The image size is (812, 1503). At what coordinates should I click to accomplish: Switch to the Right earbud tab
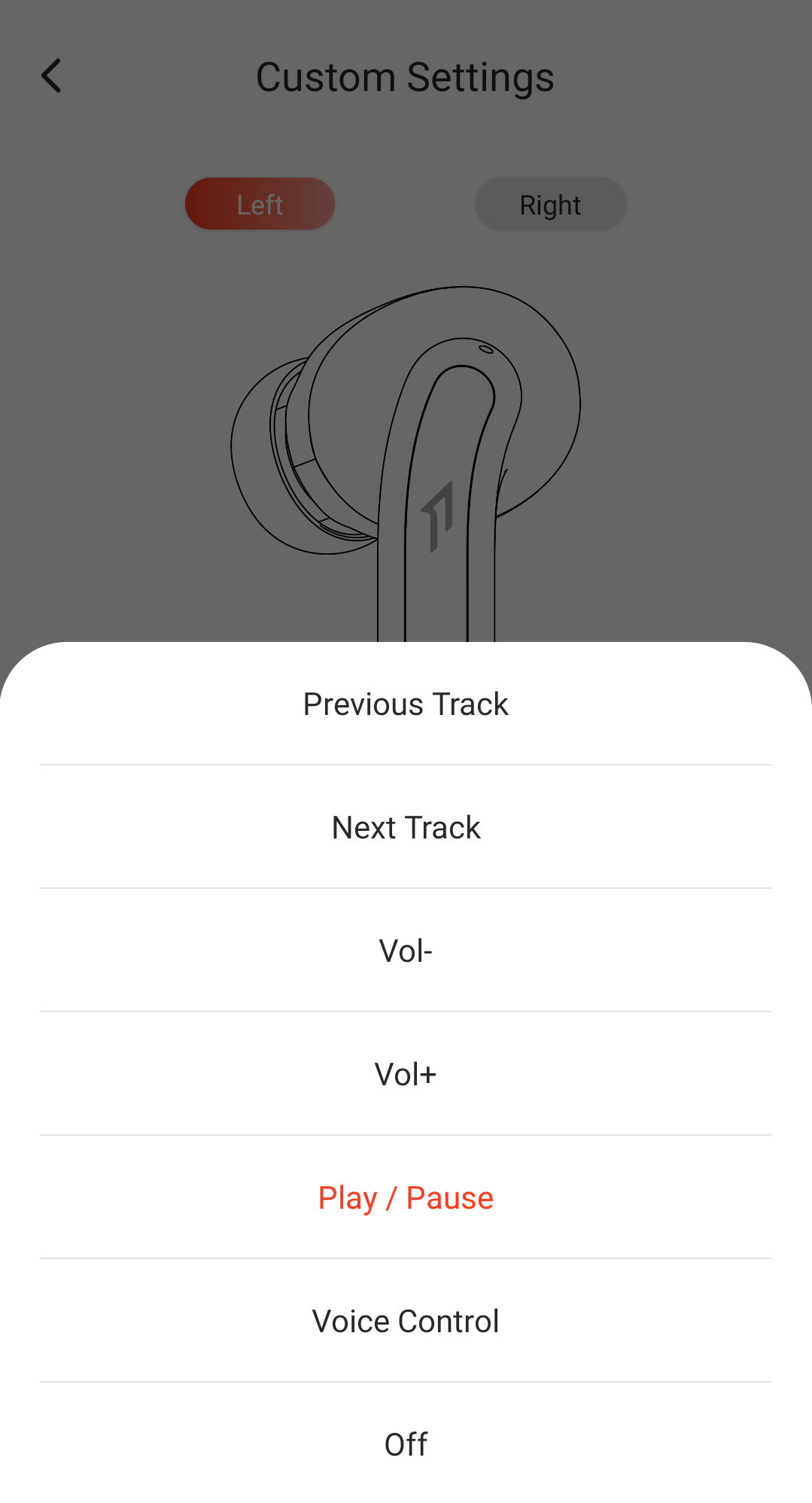pyautogui.click(x=550, y=205)
